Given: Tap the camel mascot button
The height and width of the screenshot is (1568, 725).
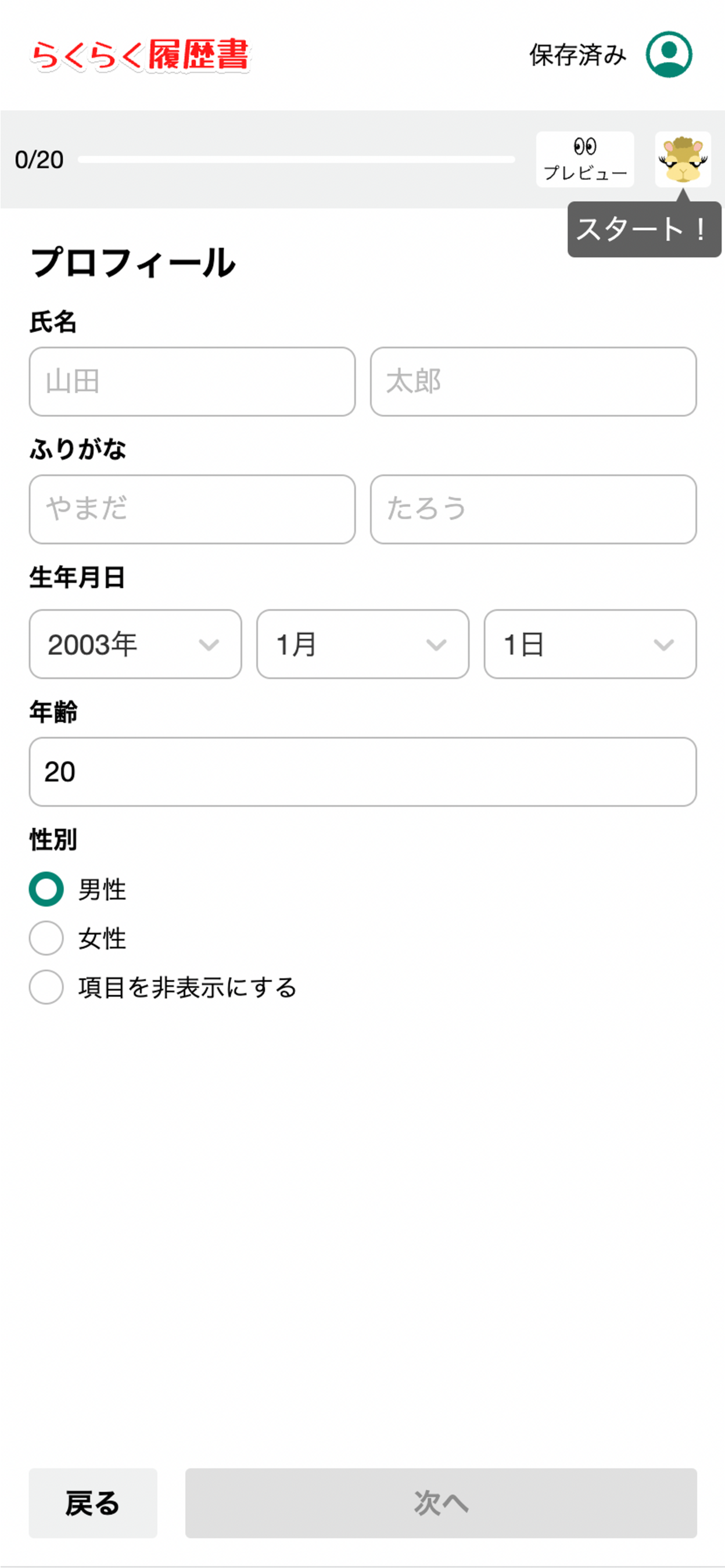Looking at the screenshot, I should point(683,160).
